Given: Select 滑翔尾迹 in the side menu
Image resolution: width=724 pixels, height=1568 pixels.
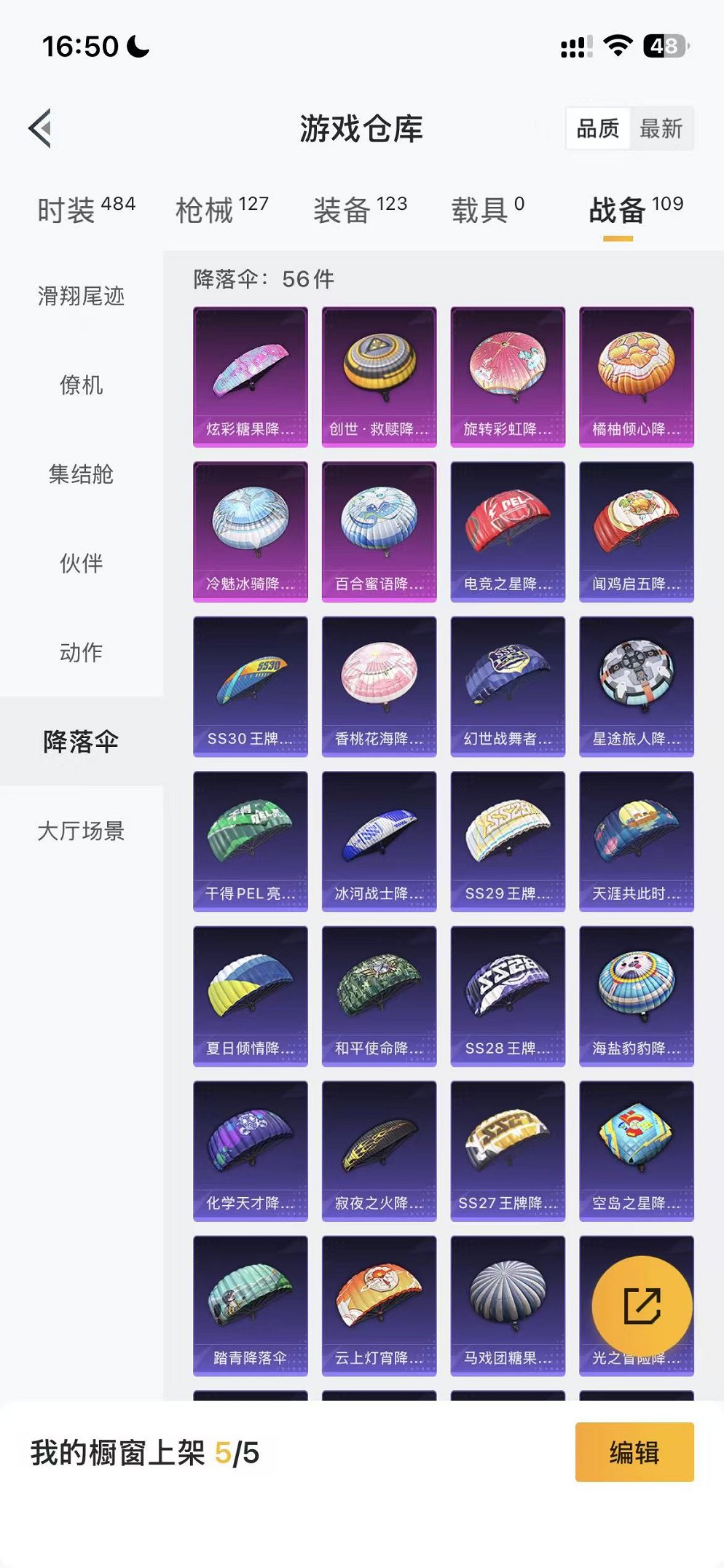Looking at the screenshot, I should (x=81, y=296).
